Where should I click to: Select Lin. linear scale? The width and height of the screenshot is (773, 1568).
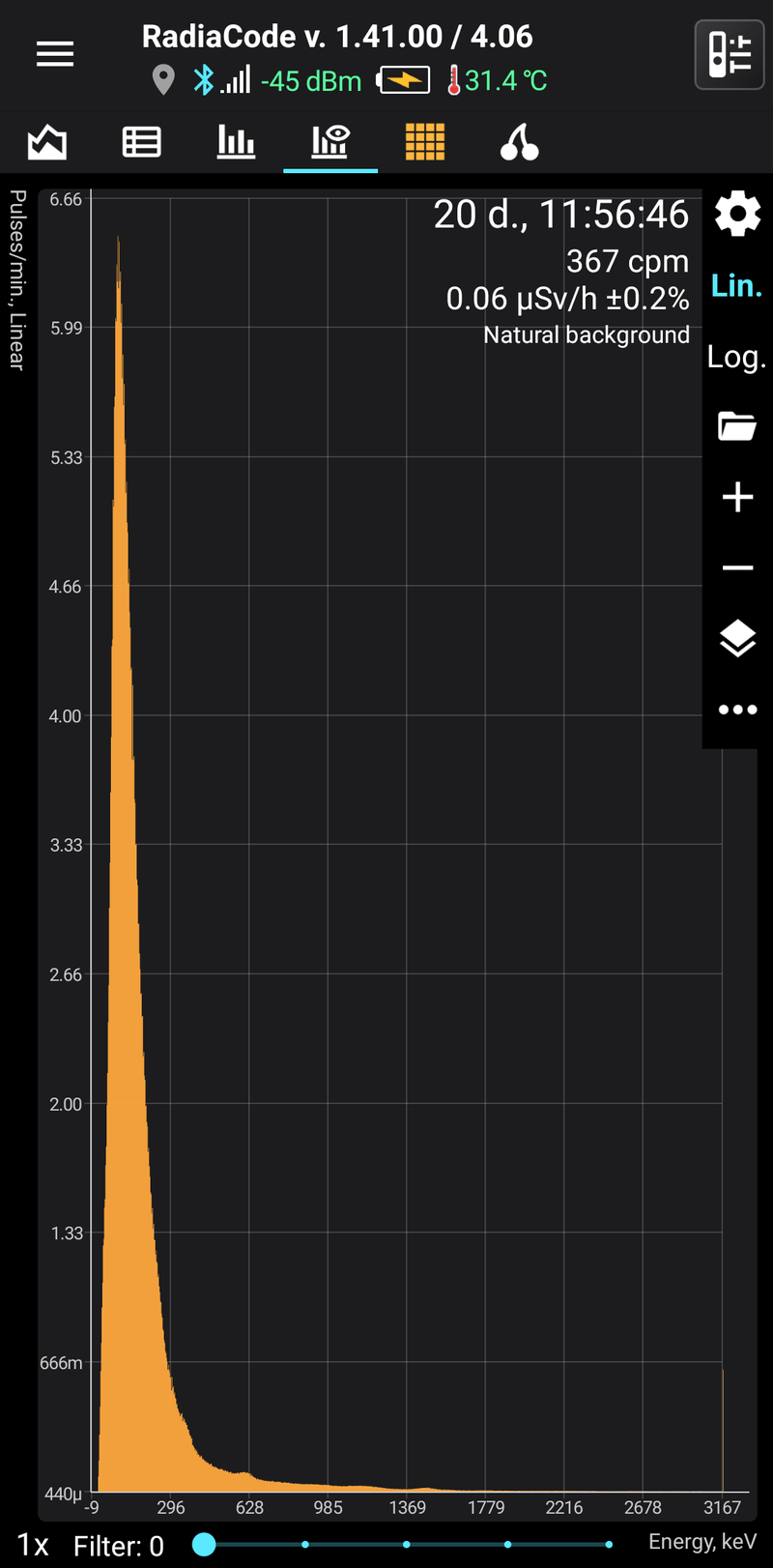pyautogui.click(x=736, y=285)
